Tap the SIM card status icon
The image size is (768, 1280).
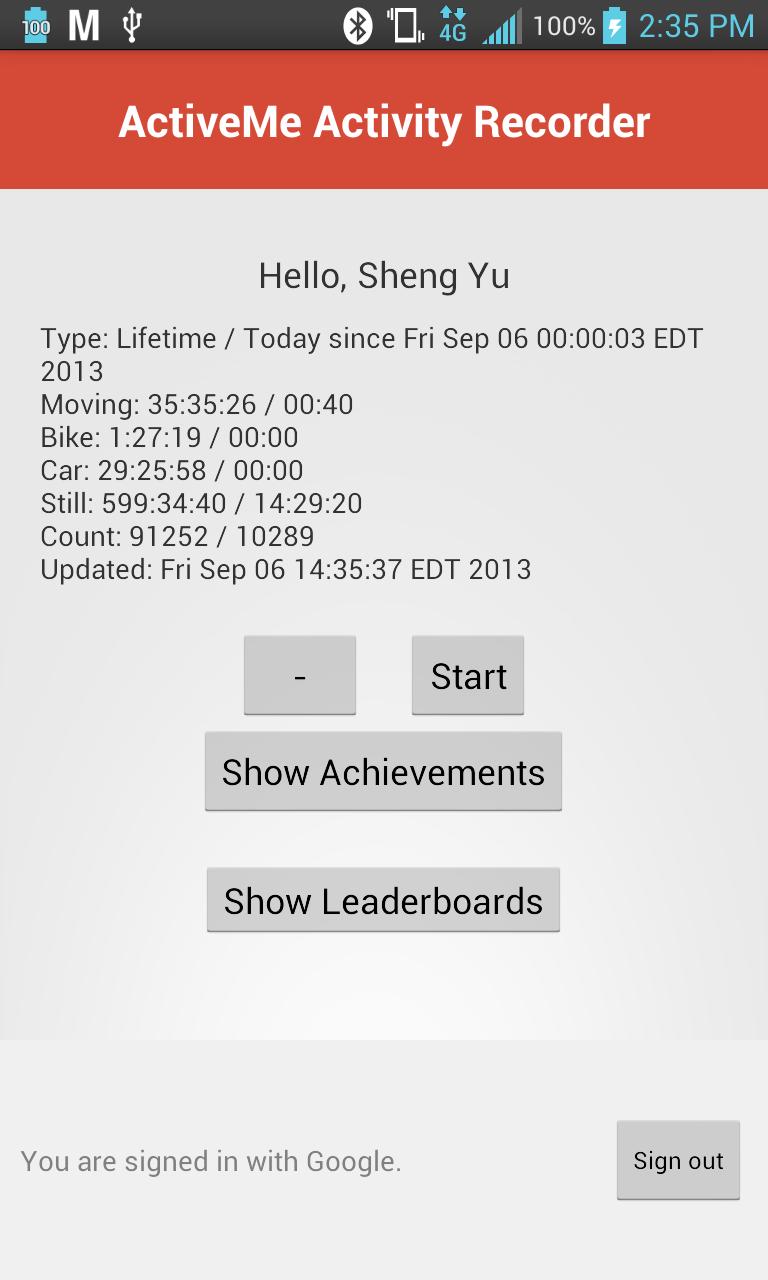(x=406, y=25)
